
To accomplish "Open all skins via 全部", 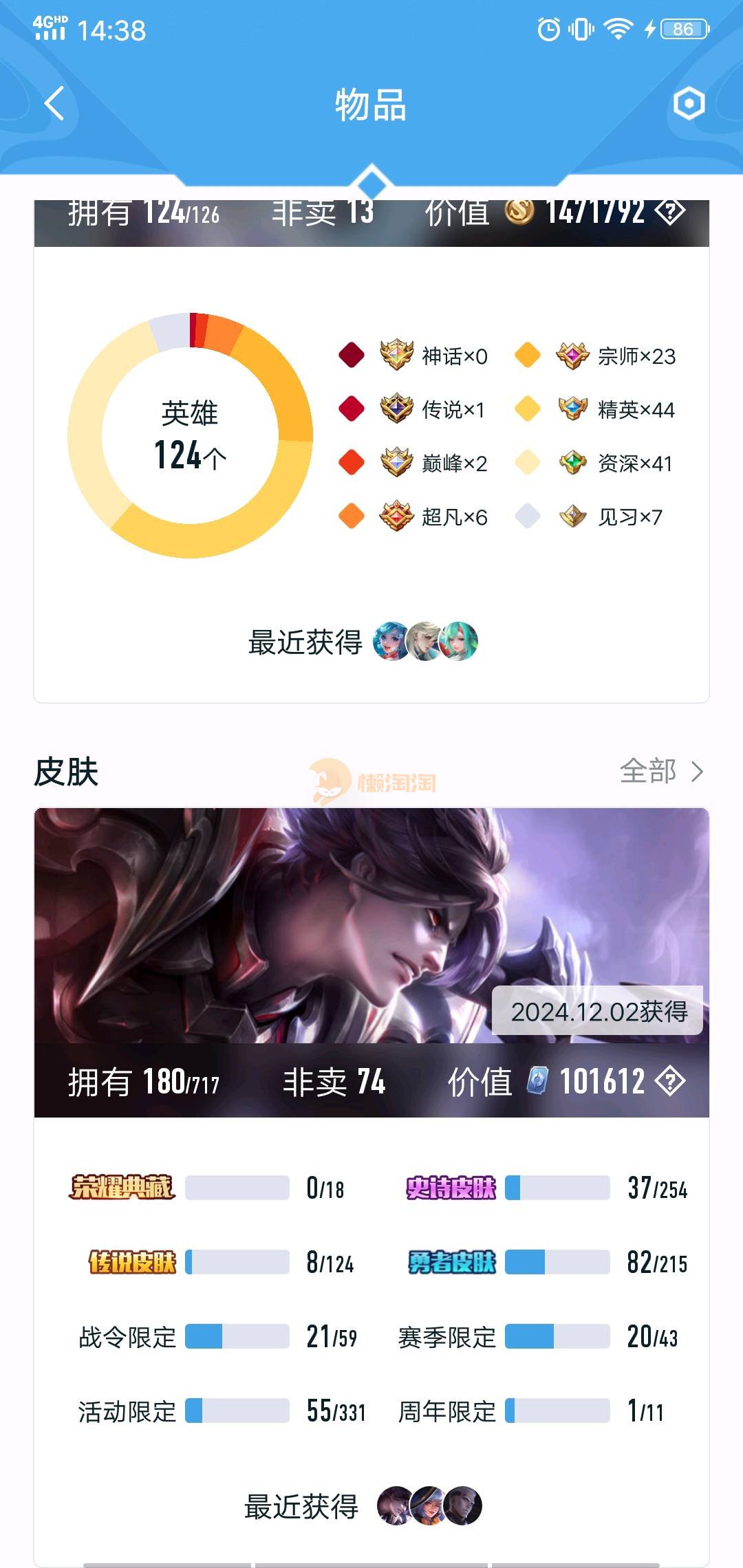I will 660,771.
